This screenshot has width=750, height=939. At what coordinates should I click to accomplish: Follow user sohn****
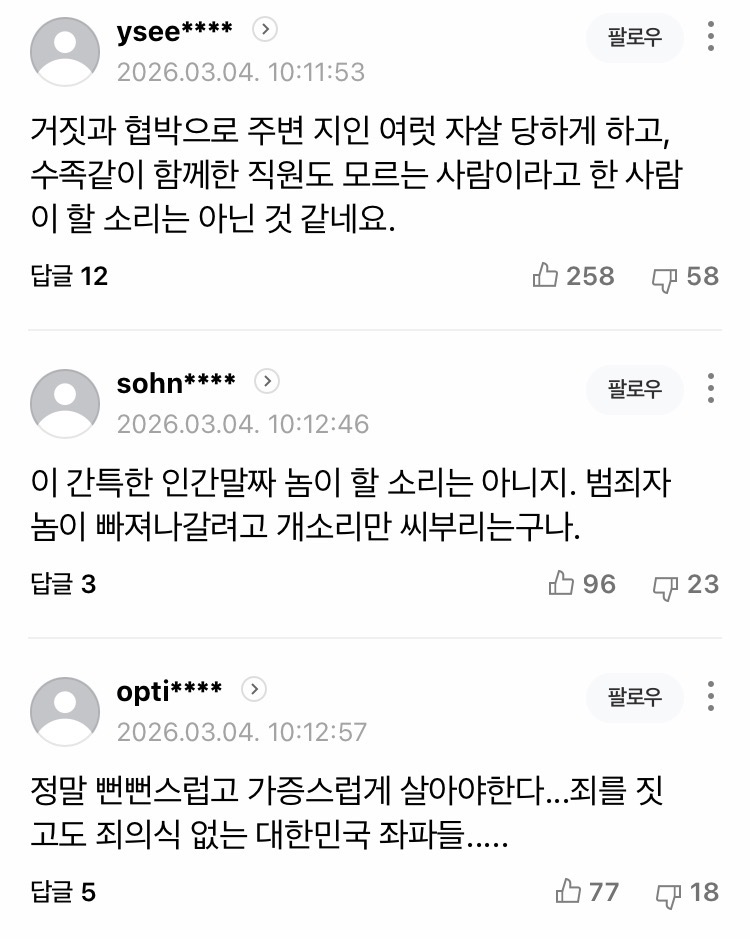point(635,388)
